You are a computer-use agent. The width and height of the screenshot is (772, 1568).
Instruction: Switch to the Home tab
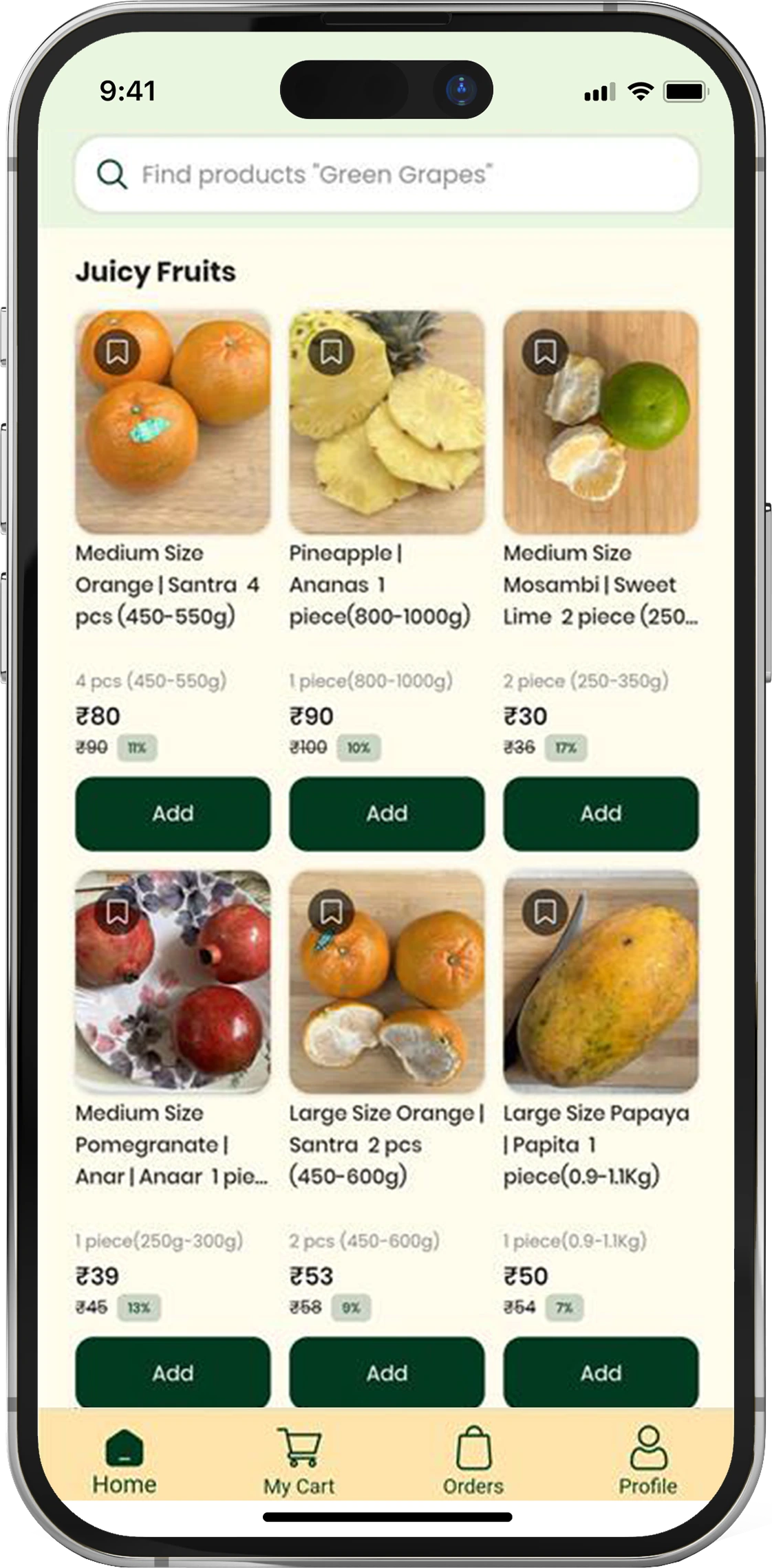[x=125, y=1461]
